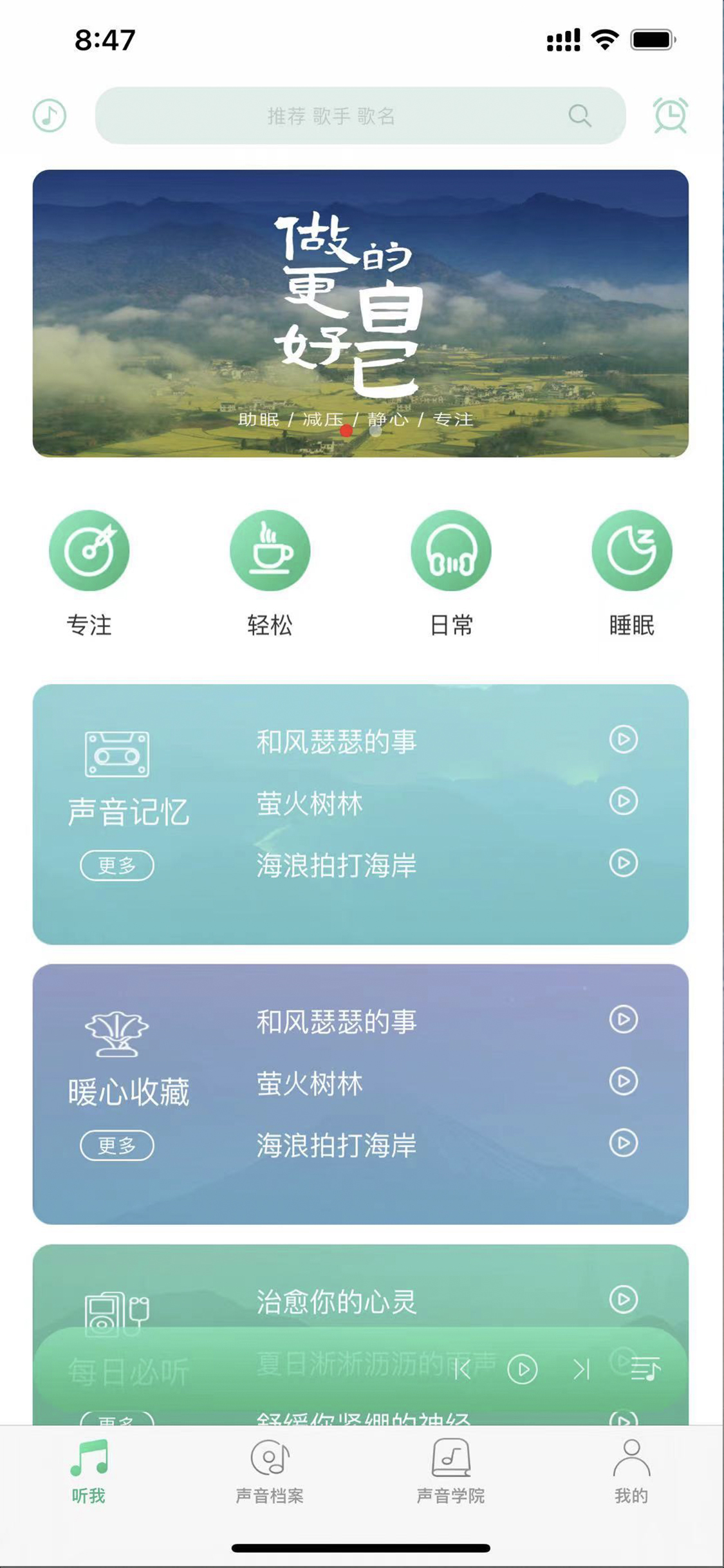The width and height of the screenshot is (724, 1568).
Task: Open the 睡眠 (Sleep) moon icon
Action: pyautogui.click(x=633, y=551)
